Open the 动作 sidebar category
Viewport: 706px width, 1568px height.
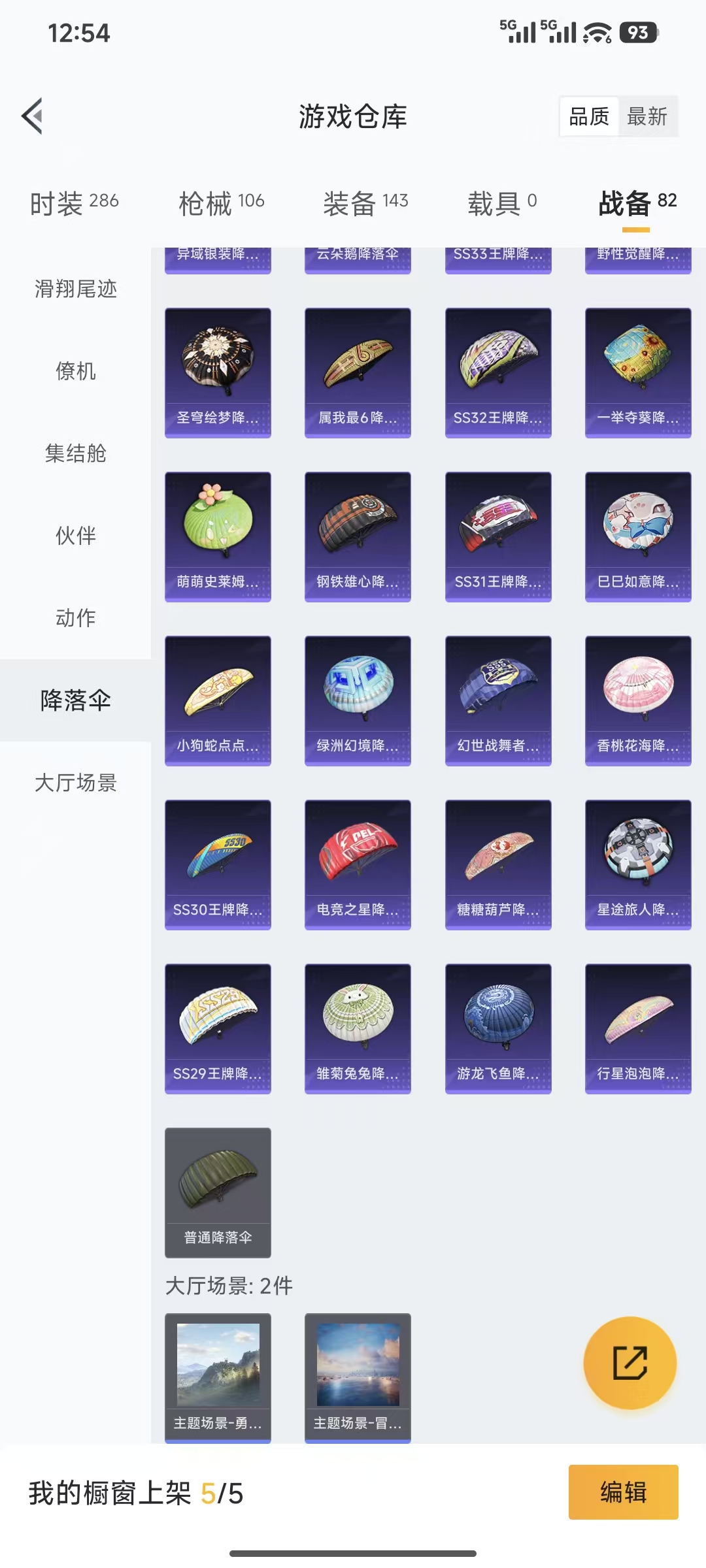[76, 617]
